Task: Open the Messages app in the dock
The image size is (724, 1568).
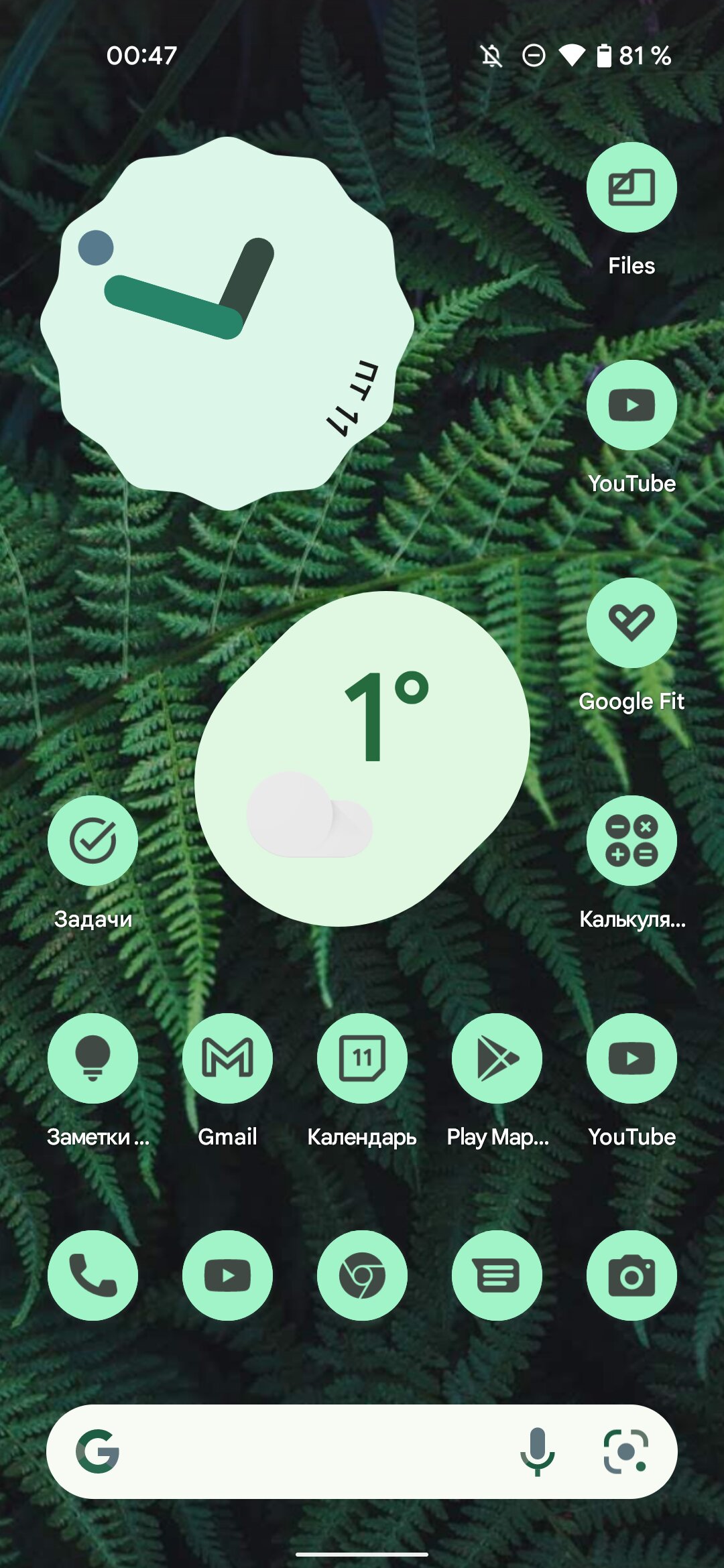Action: [497, 1276]
